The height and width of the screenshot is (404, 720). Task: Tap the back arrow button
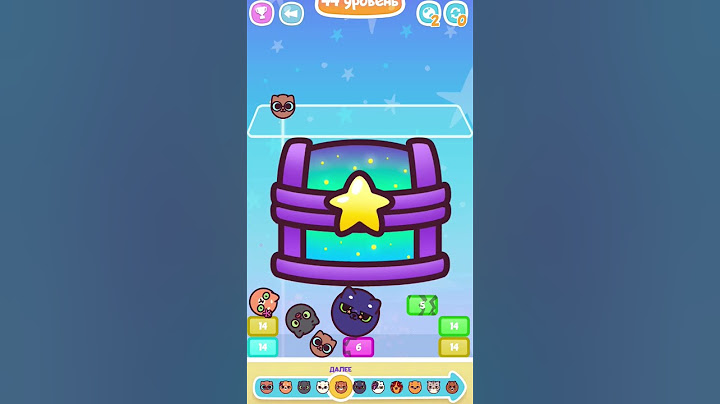(x=291, y=13)
